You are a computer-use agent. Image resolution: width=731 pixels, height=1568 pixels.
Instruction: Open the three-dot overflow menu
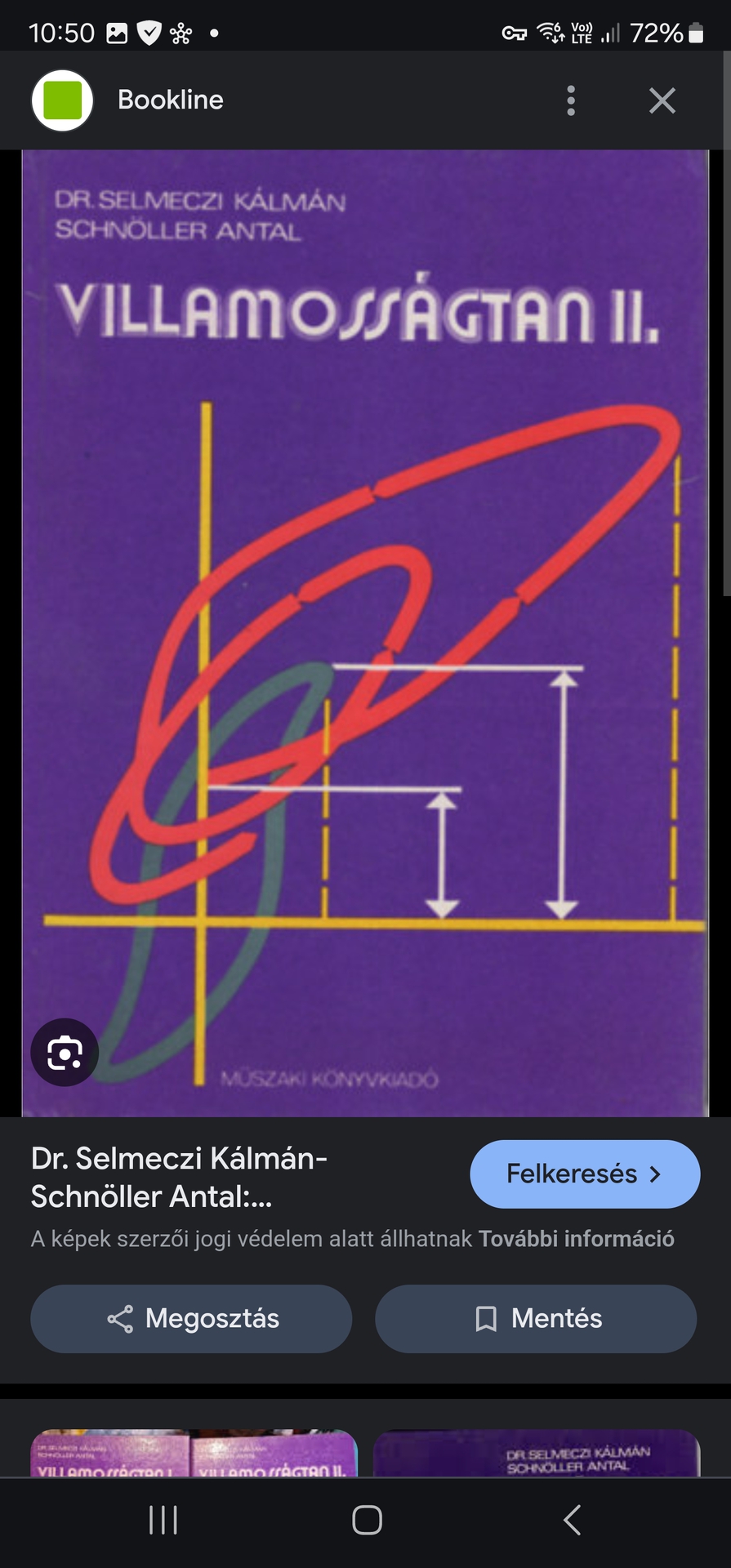coord(571,100)
